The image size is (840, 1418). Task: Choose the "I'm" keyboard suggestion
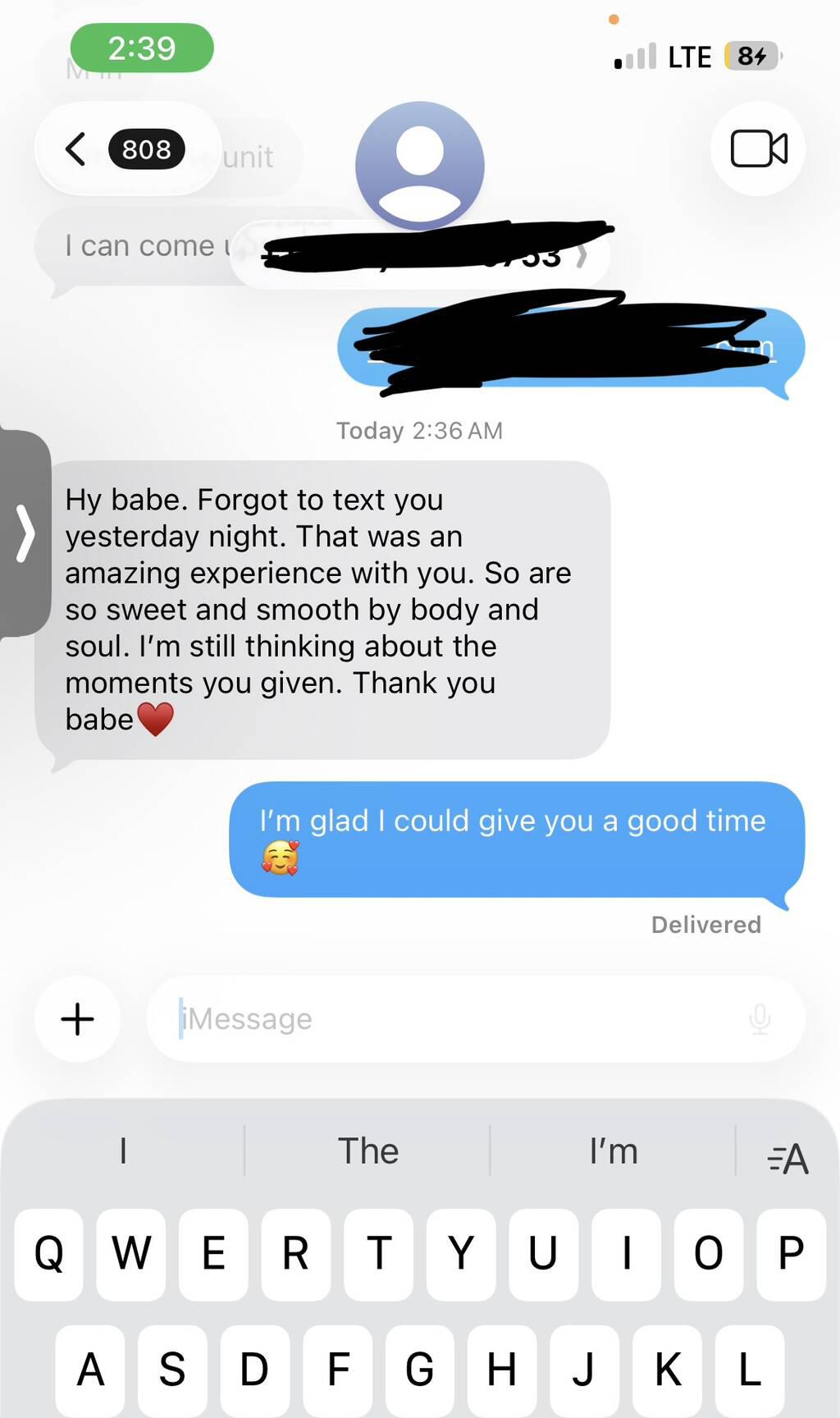613,1151
